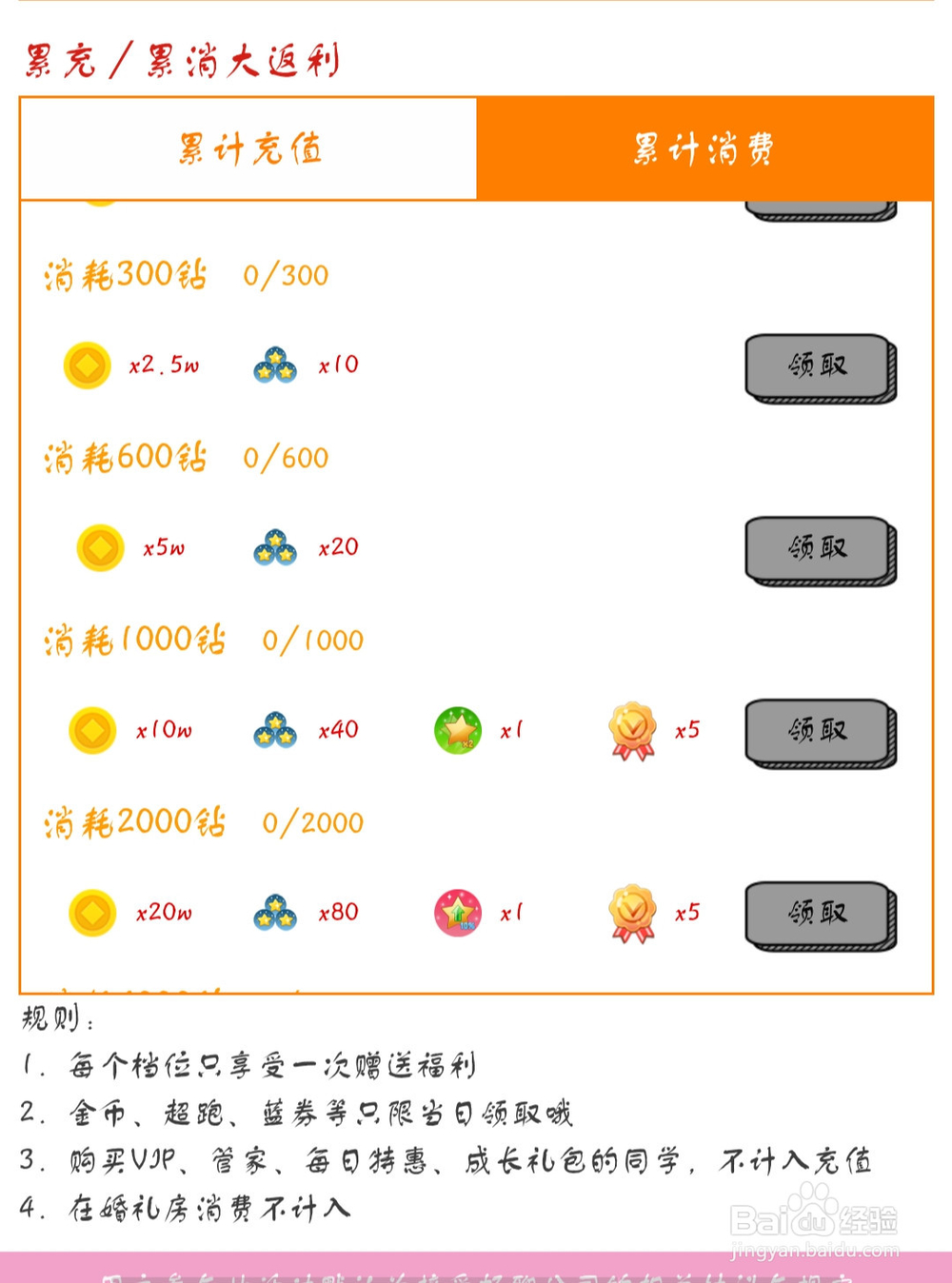Screen dimensions: 952x1283
Task: Claim the 消耗1000钻 reward button
Action: [820, 730]
